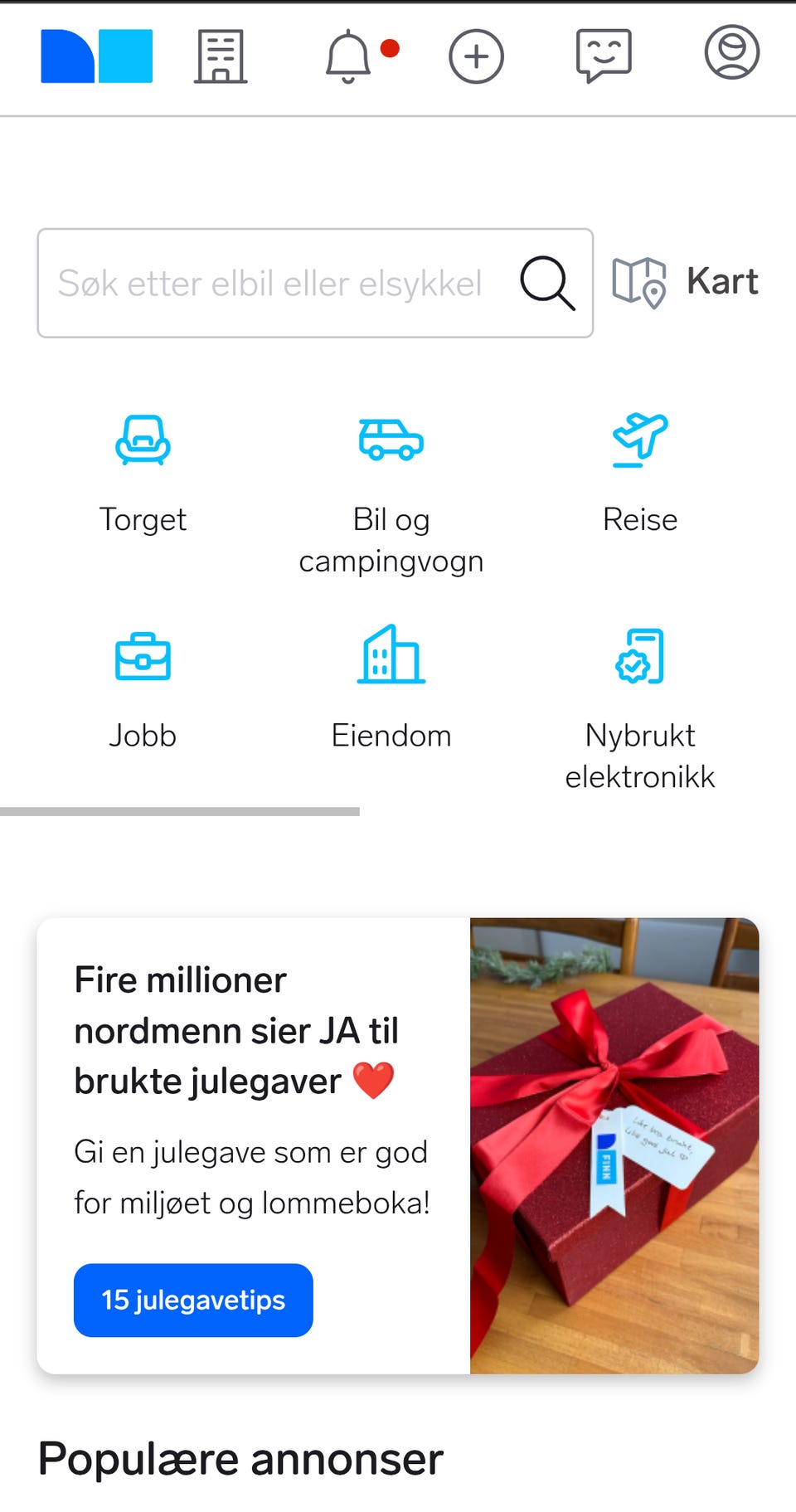The width and height of the screenshot is (796, 1512).
Task: Open Torget with the armchair icon
Action: [143, 442]
